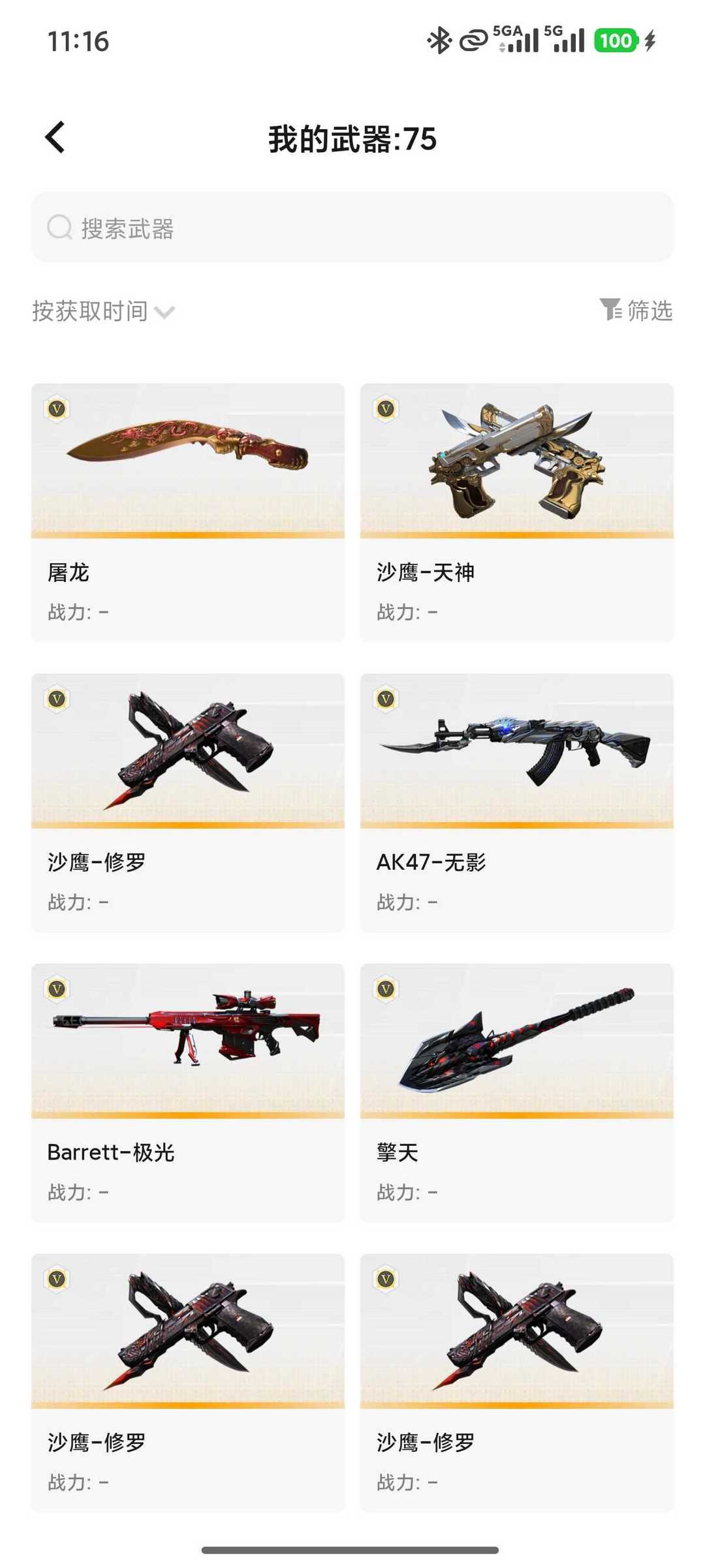Open the 沙鹰-天神 weapon card

click(517, 512)
